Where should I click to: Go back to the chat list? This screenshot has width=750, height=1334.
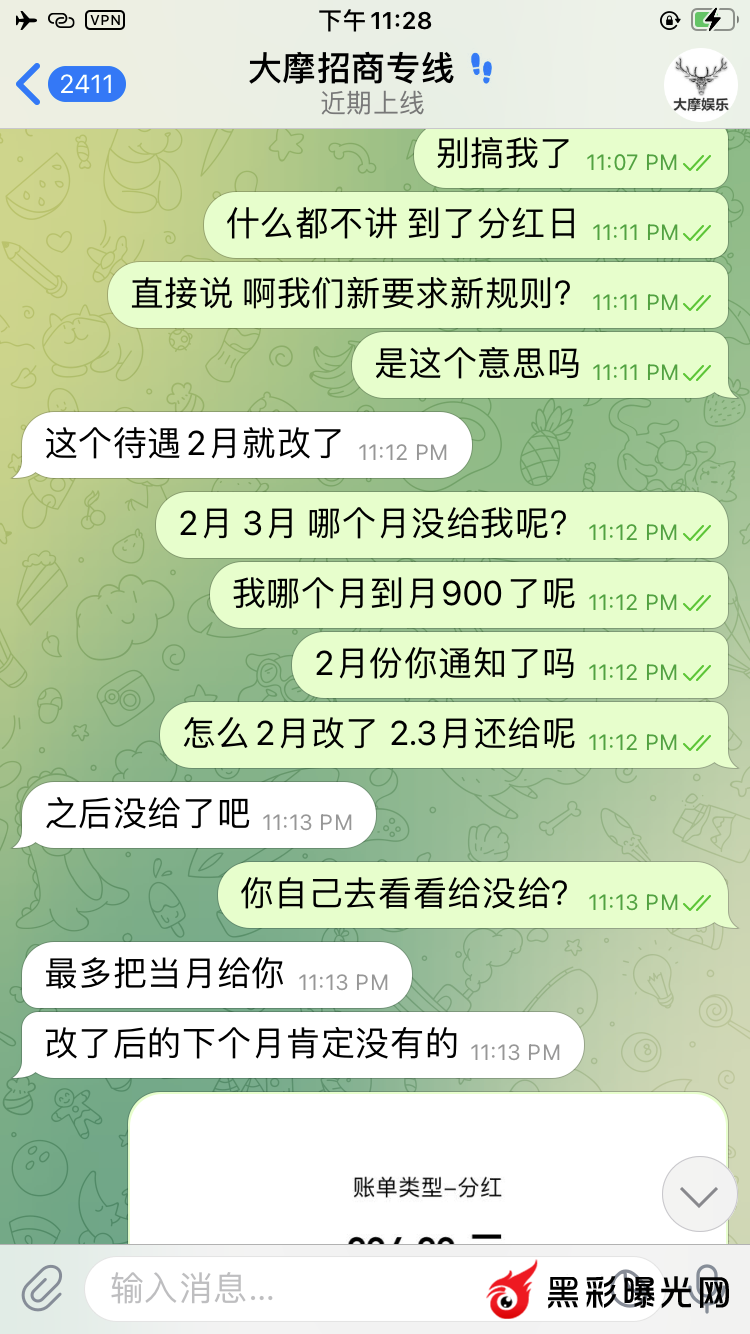pos(68,85)
